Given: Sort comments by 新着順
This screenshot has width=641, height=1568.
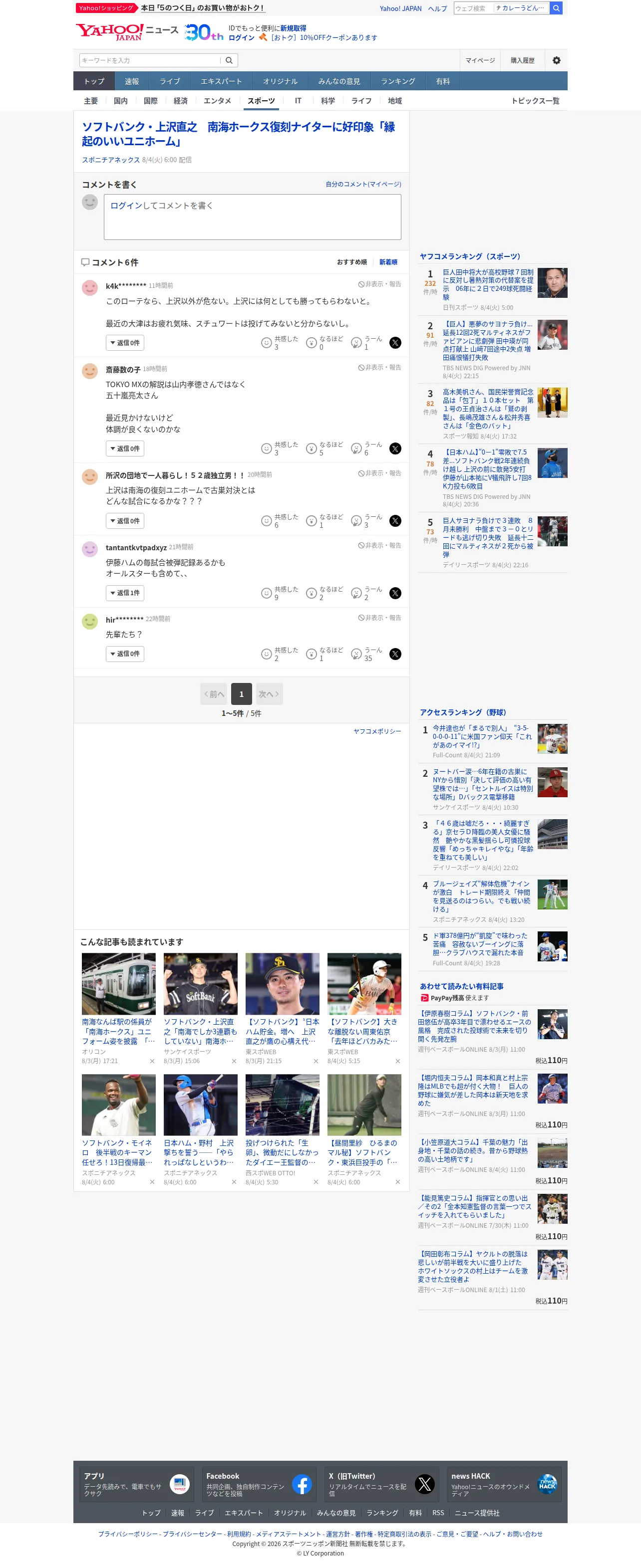Looking at the screenshot, I should 388,262.
